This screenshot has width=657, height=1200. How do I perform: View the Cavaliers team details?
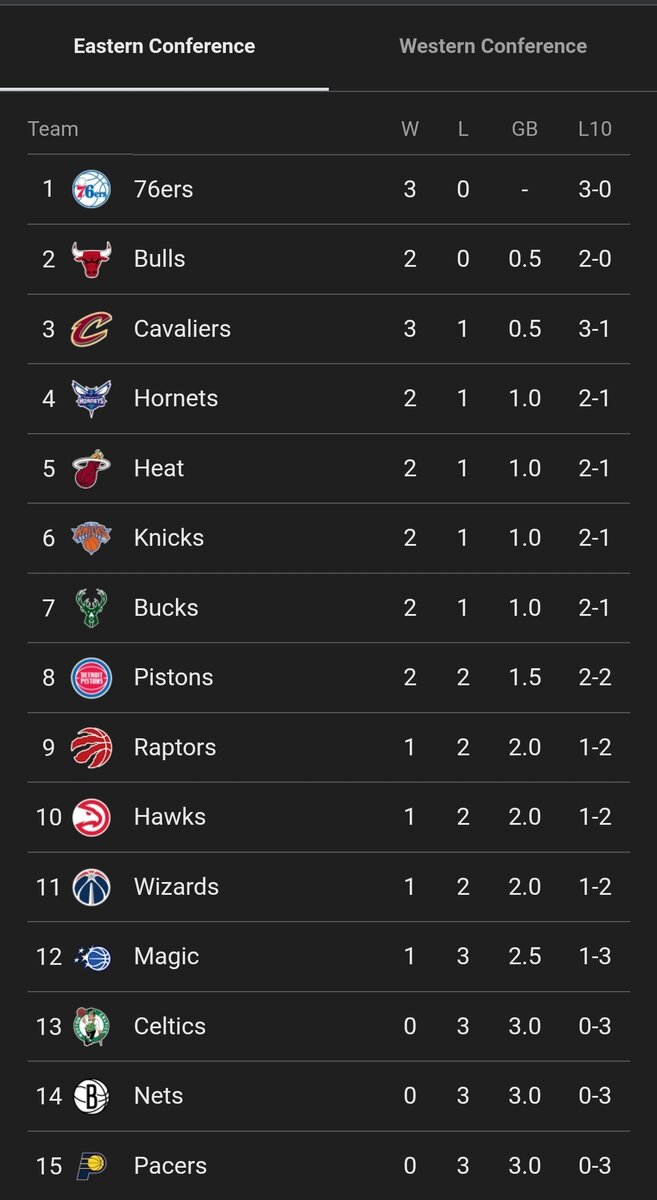coord(182,329)
